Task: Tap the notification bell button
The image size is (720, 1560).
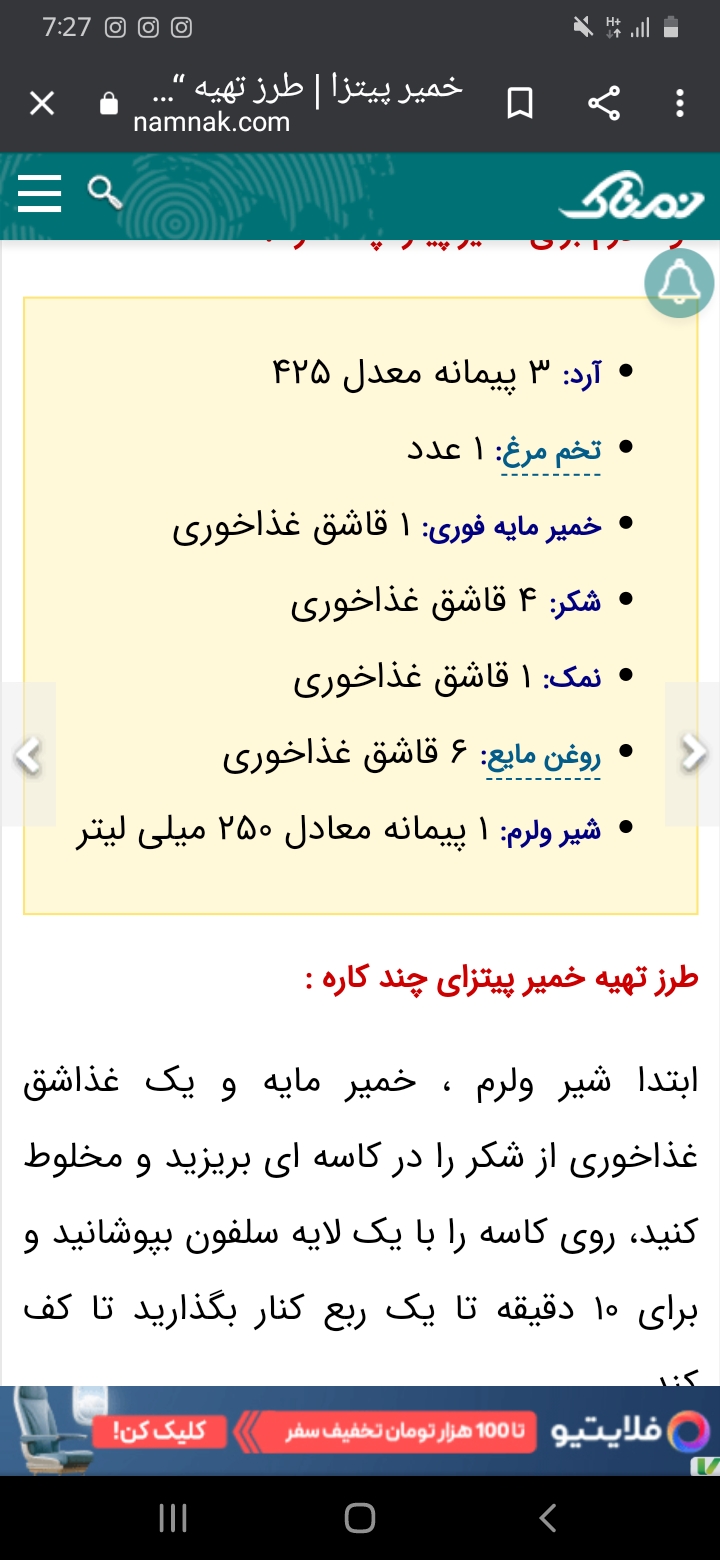Action: pyautogui.click(x=679, y=283)
